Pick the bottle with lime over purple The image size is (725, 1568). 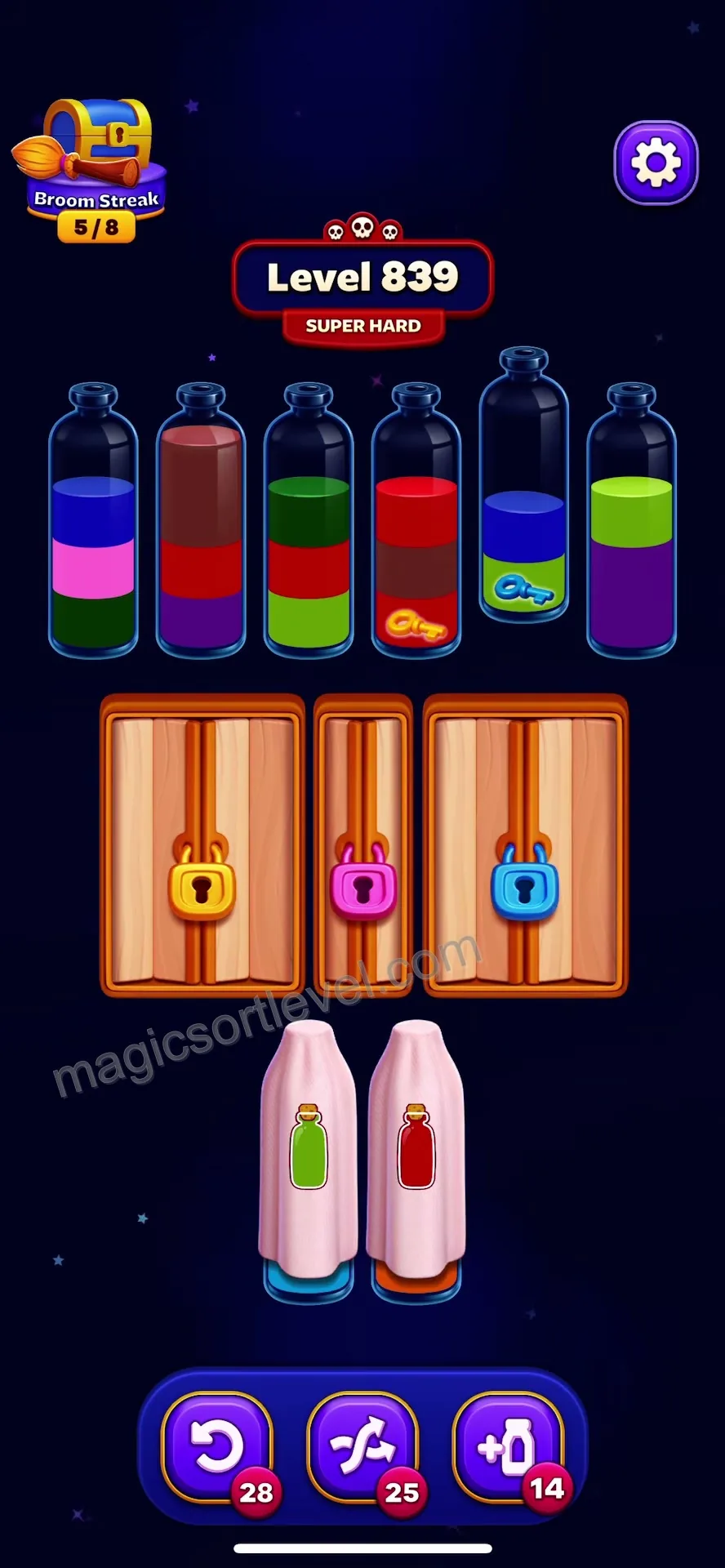click(631, 519)
